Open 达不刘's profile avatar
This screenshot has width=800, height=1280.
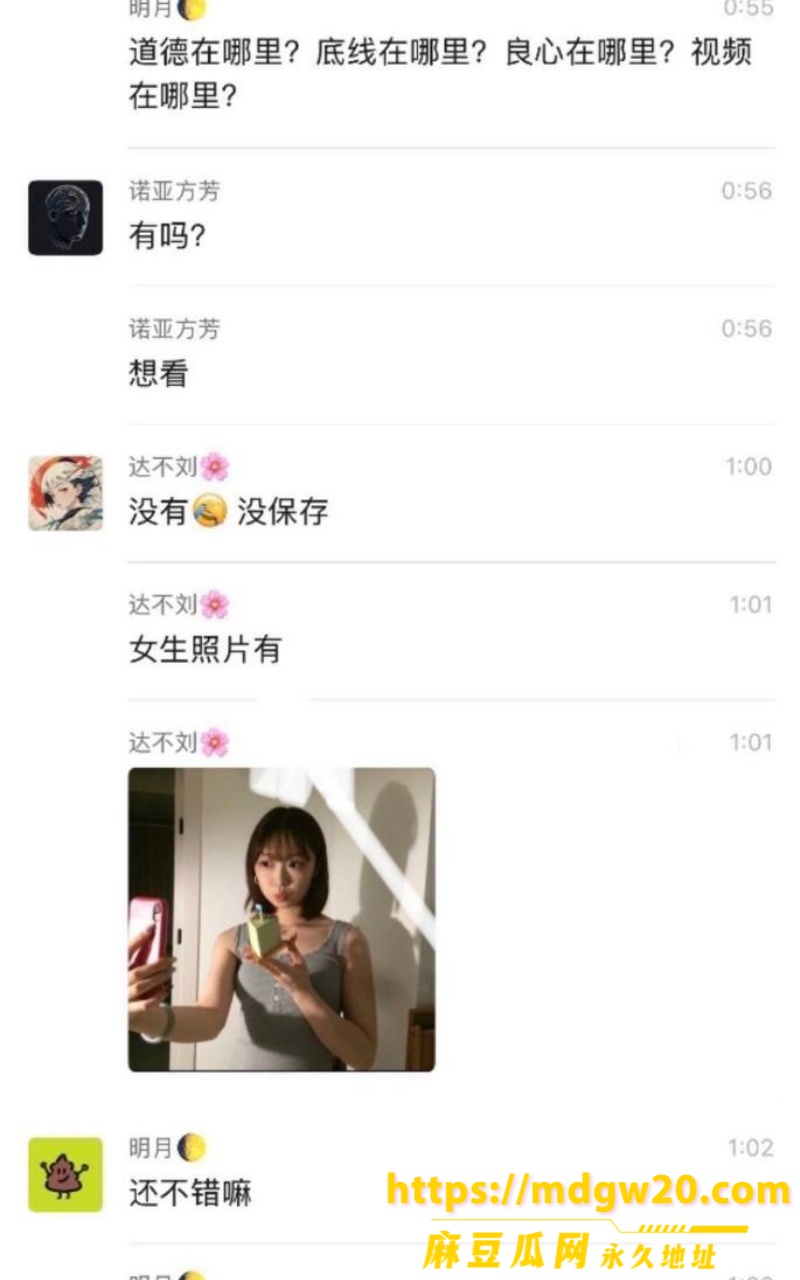(x=65, y=493)
